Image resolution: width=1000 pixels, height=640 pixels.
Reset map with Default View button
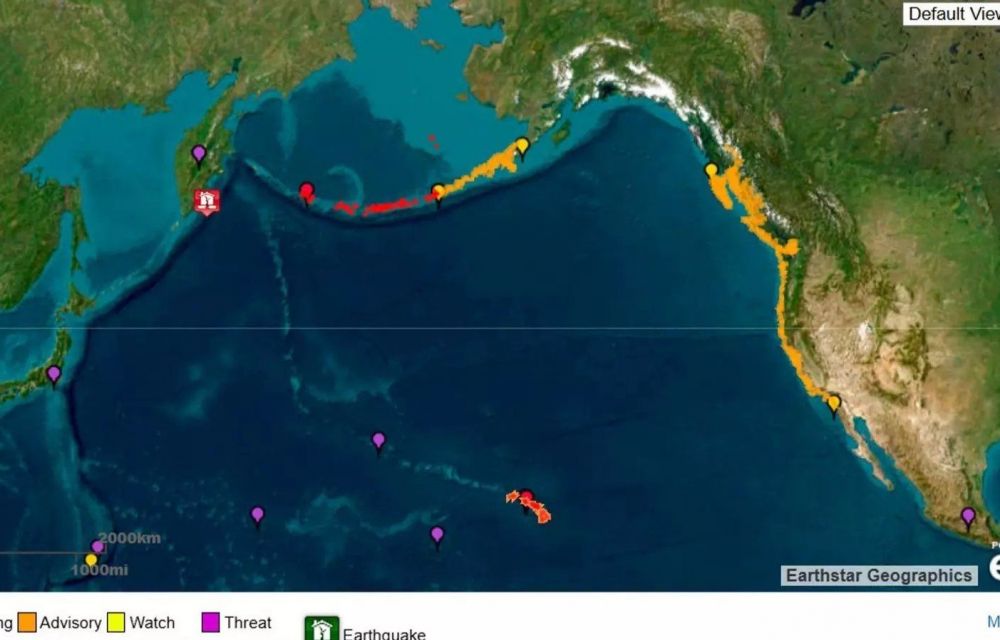click(x=951, y=14)
